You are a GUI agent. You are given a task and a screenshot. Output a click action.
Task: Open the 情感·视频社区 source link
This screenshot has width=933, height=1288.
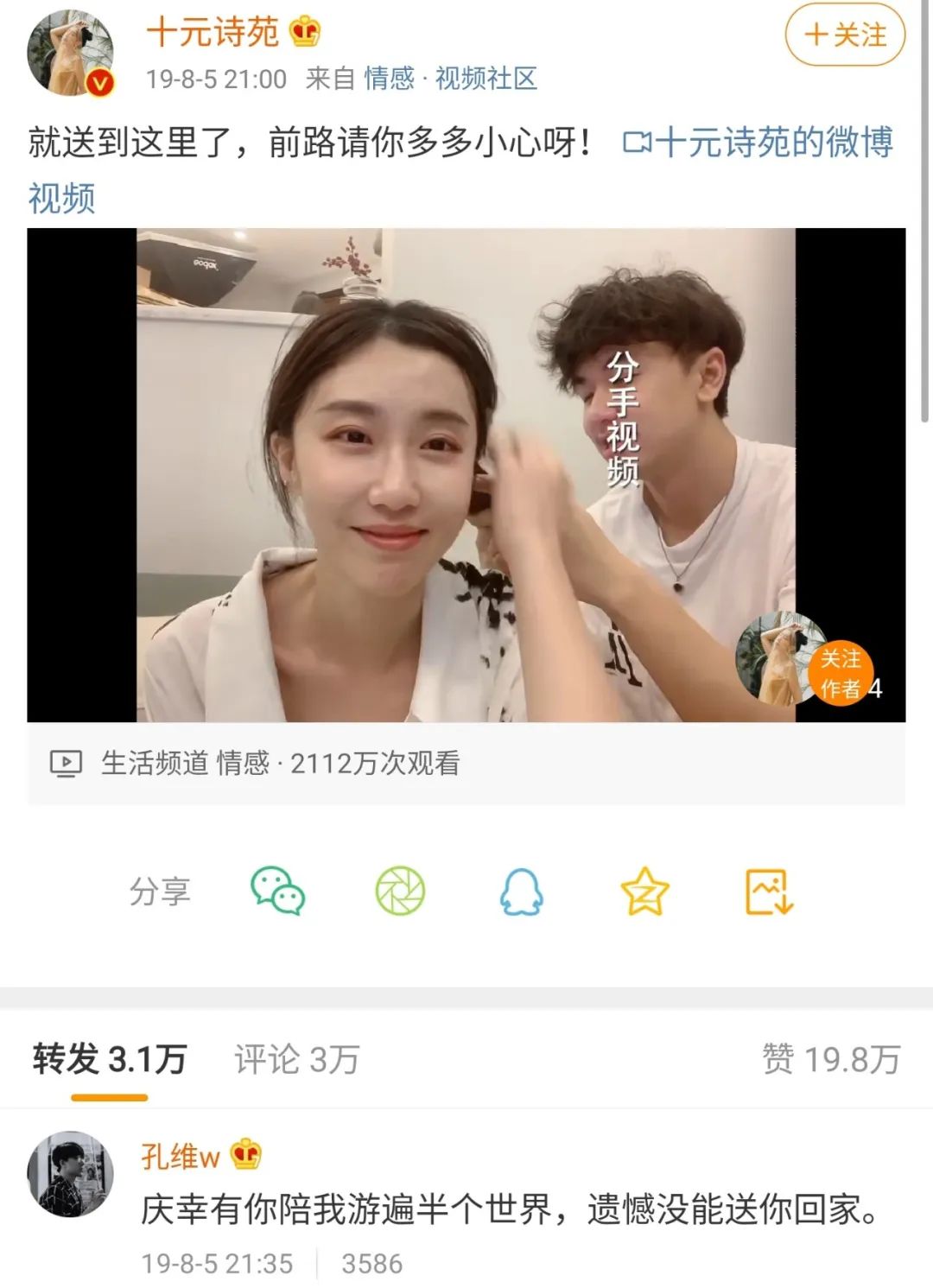tap(450, 79)
